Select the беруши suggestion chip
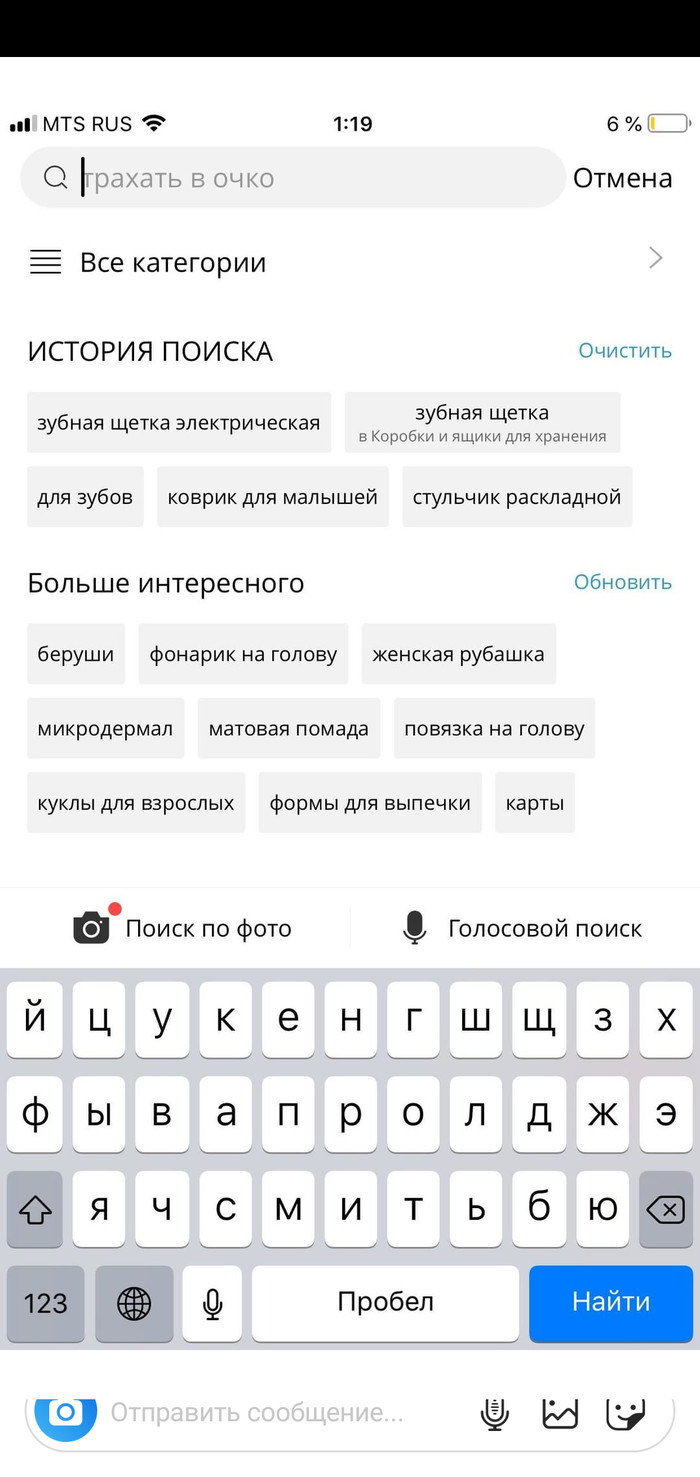 [x=76, y=654]
